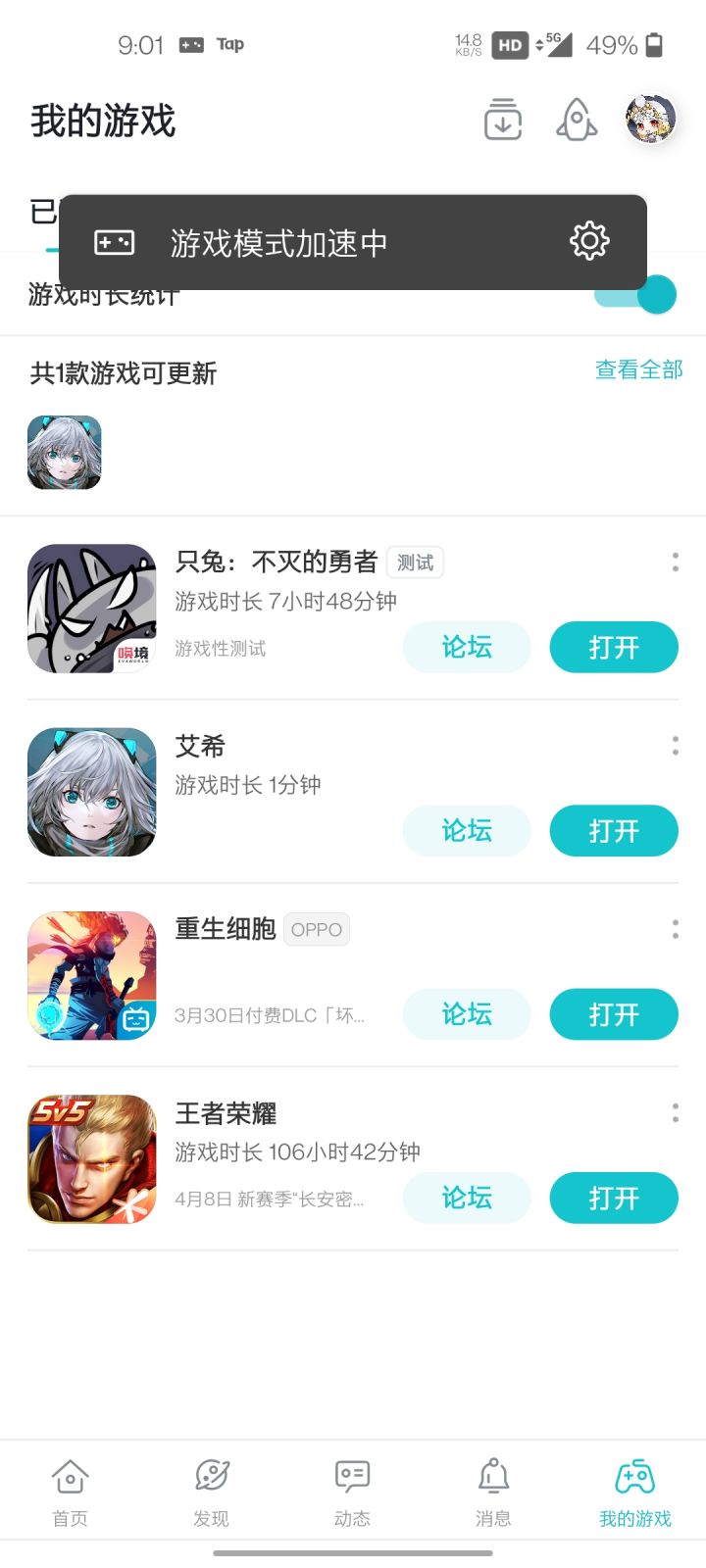Tap the rocket boost icon at top
Image resolution: width=706 pixels, height=1568 pixels.
[x=575, y=121]
